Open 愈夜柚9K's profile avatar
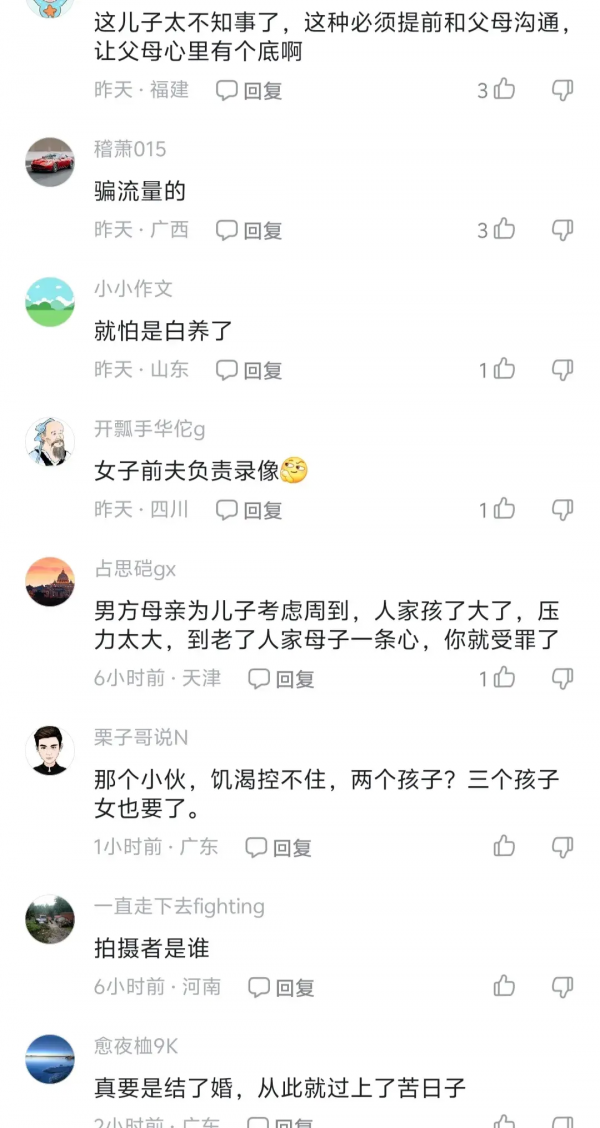Image resolution: width=600 pixels, height=1128 pixels. 50,1059
